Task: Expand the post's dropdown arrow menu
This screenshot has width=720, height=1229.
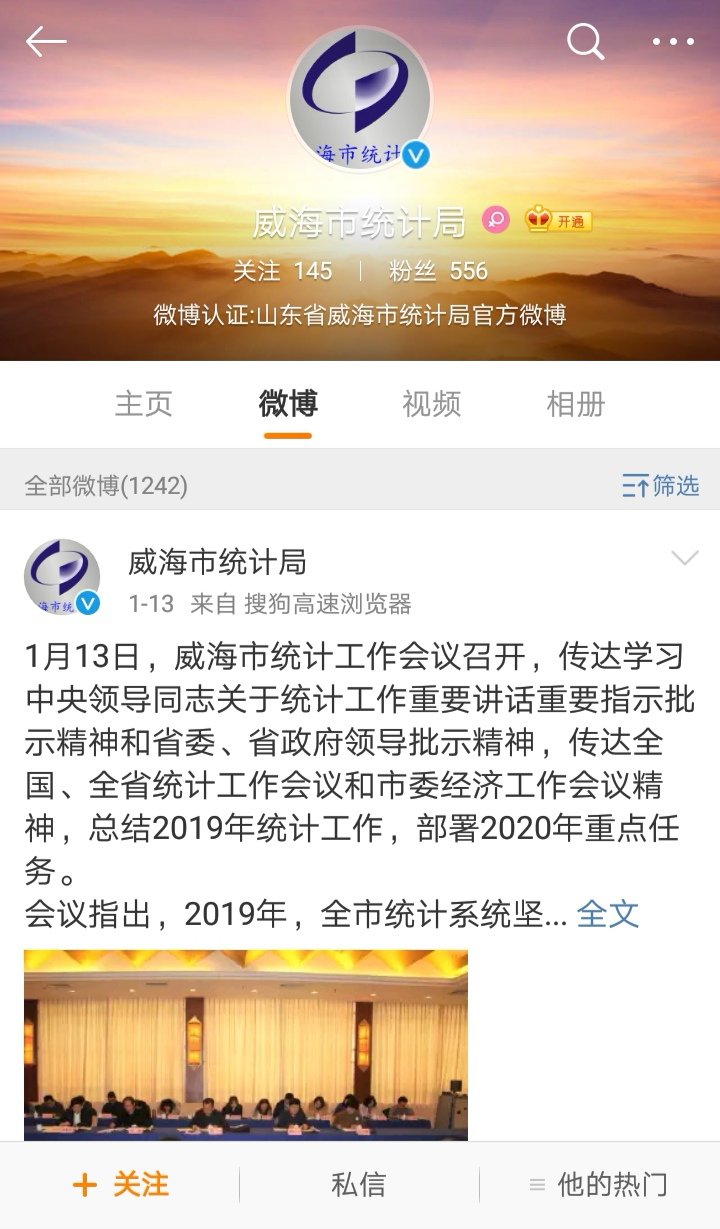Action: [x=684, y=558]
